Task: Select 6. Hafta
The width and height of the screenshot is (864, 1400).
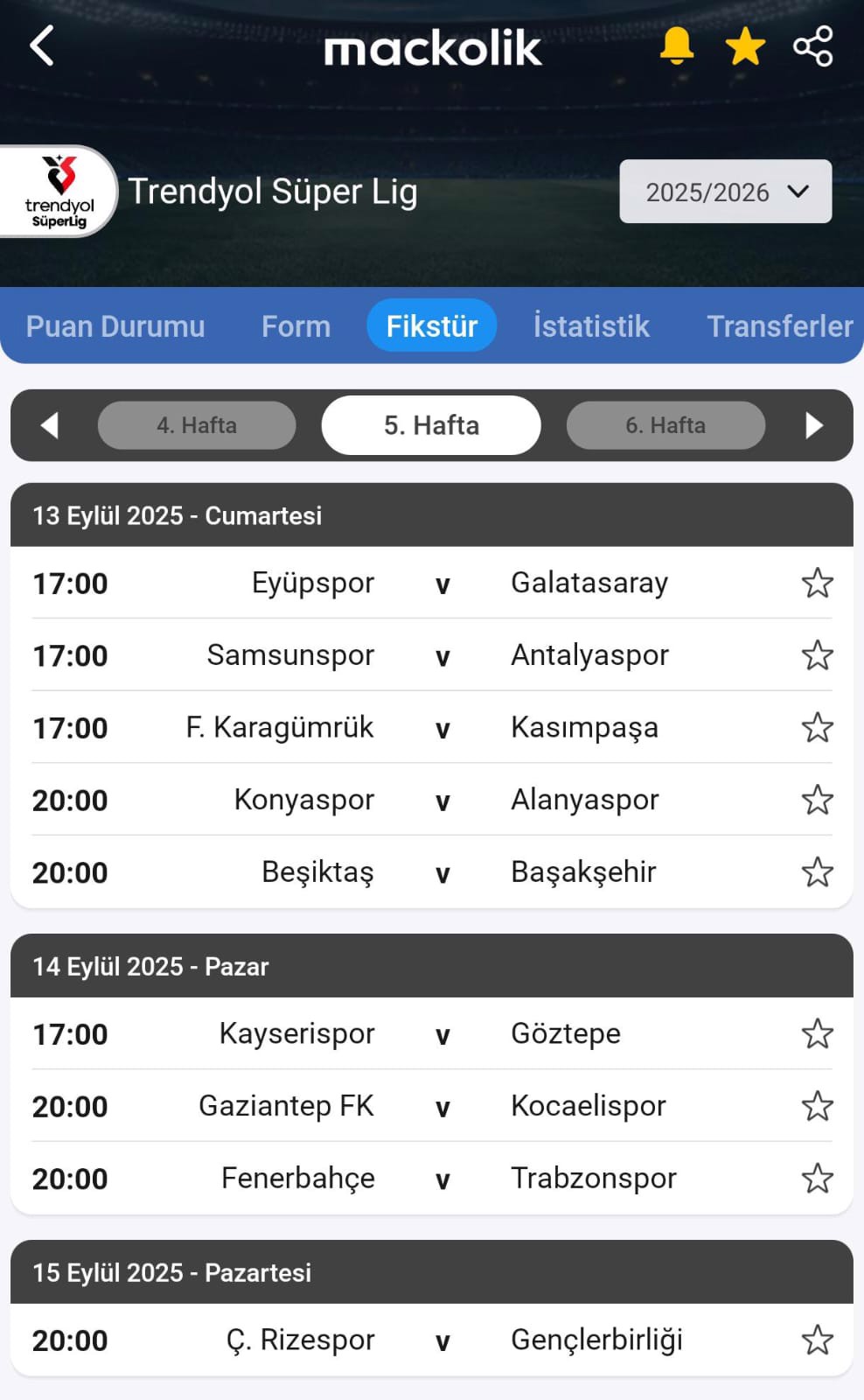Action: click(665, 425)
